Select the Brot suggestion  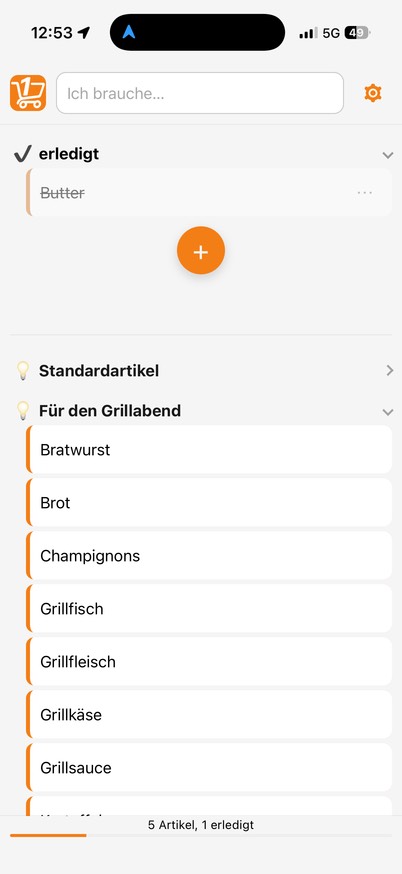[209, 503]
